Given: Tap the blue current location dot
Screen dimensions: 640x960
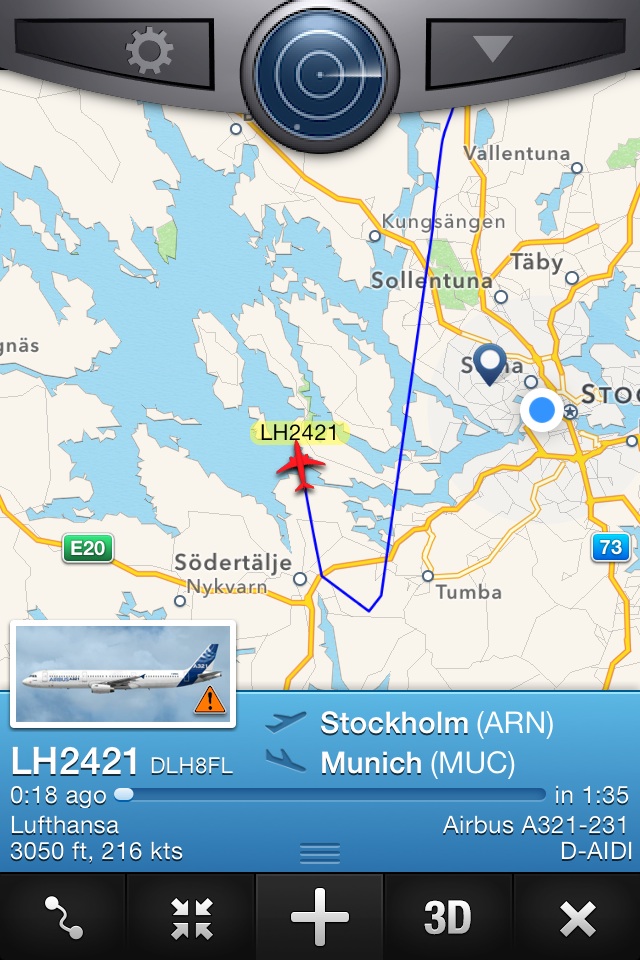Looking at the screenshot, I should click(x=542, y=410).
